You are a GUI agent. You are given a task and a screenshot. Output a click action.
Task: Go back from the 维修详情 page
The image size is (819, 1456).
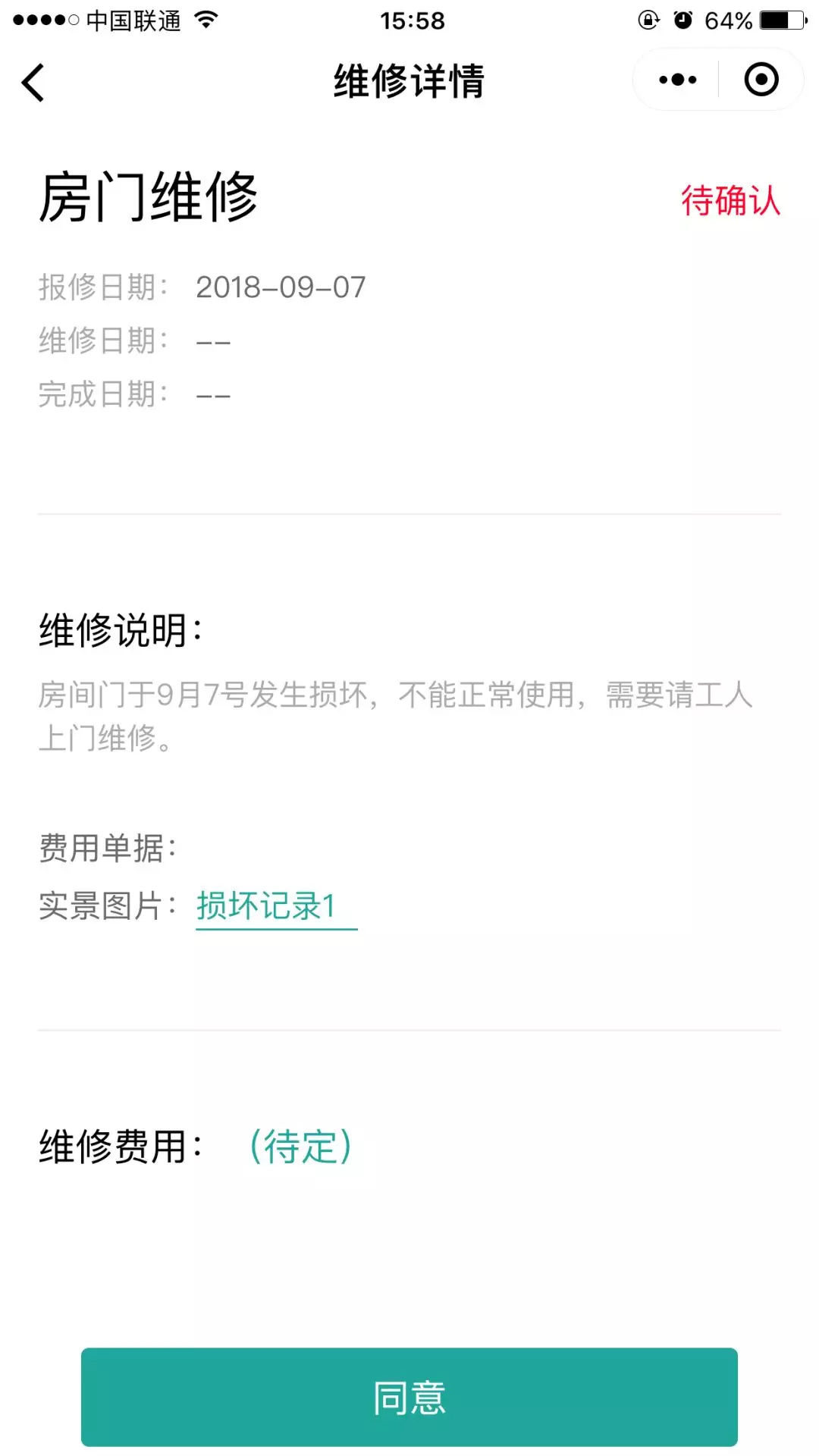coord(33,81)
